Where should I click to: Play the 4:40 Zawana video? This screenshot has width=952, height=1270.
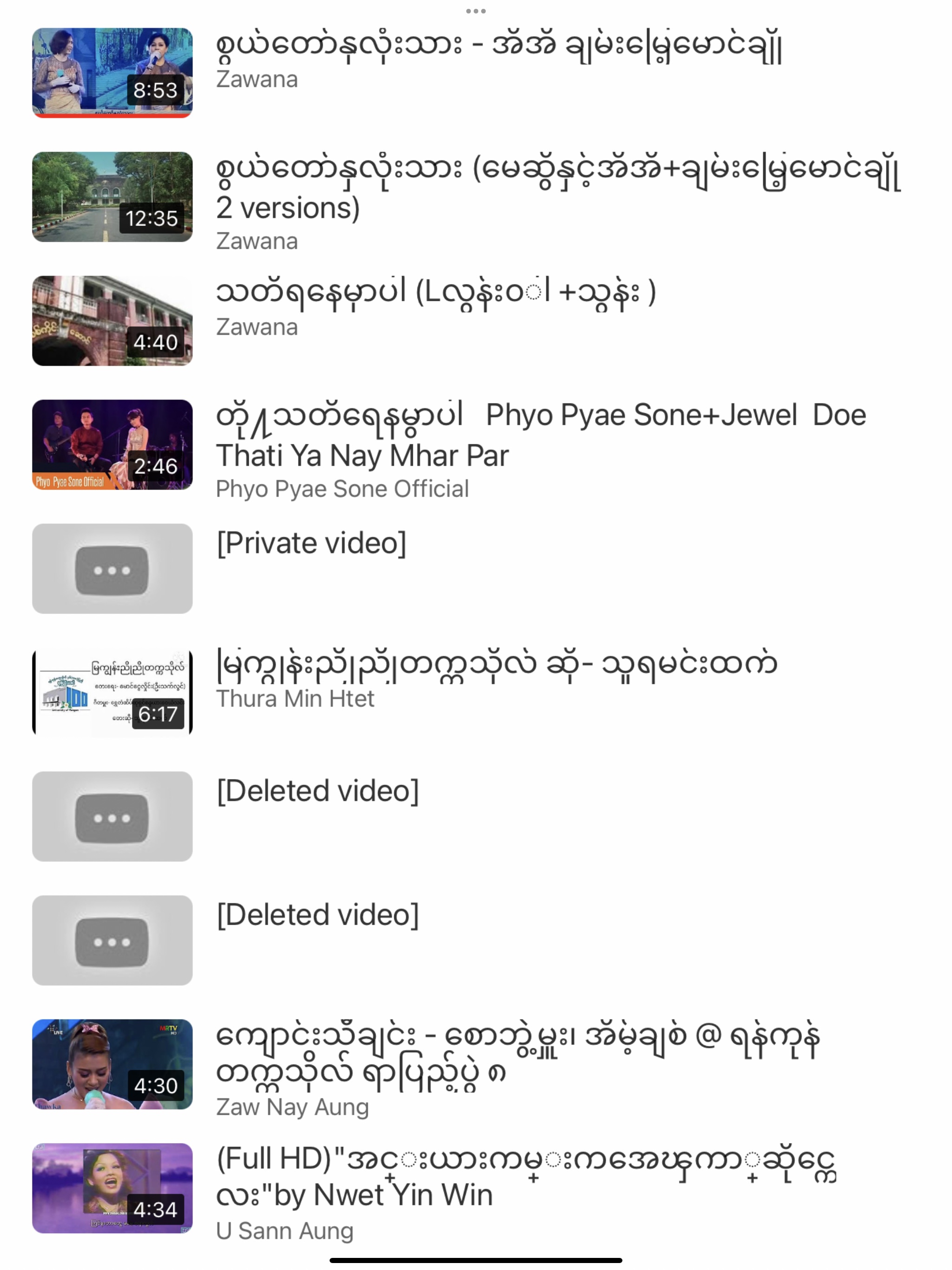tap(112, 321)
